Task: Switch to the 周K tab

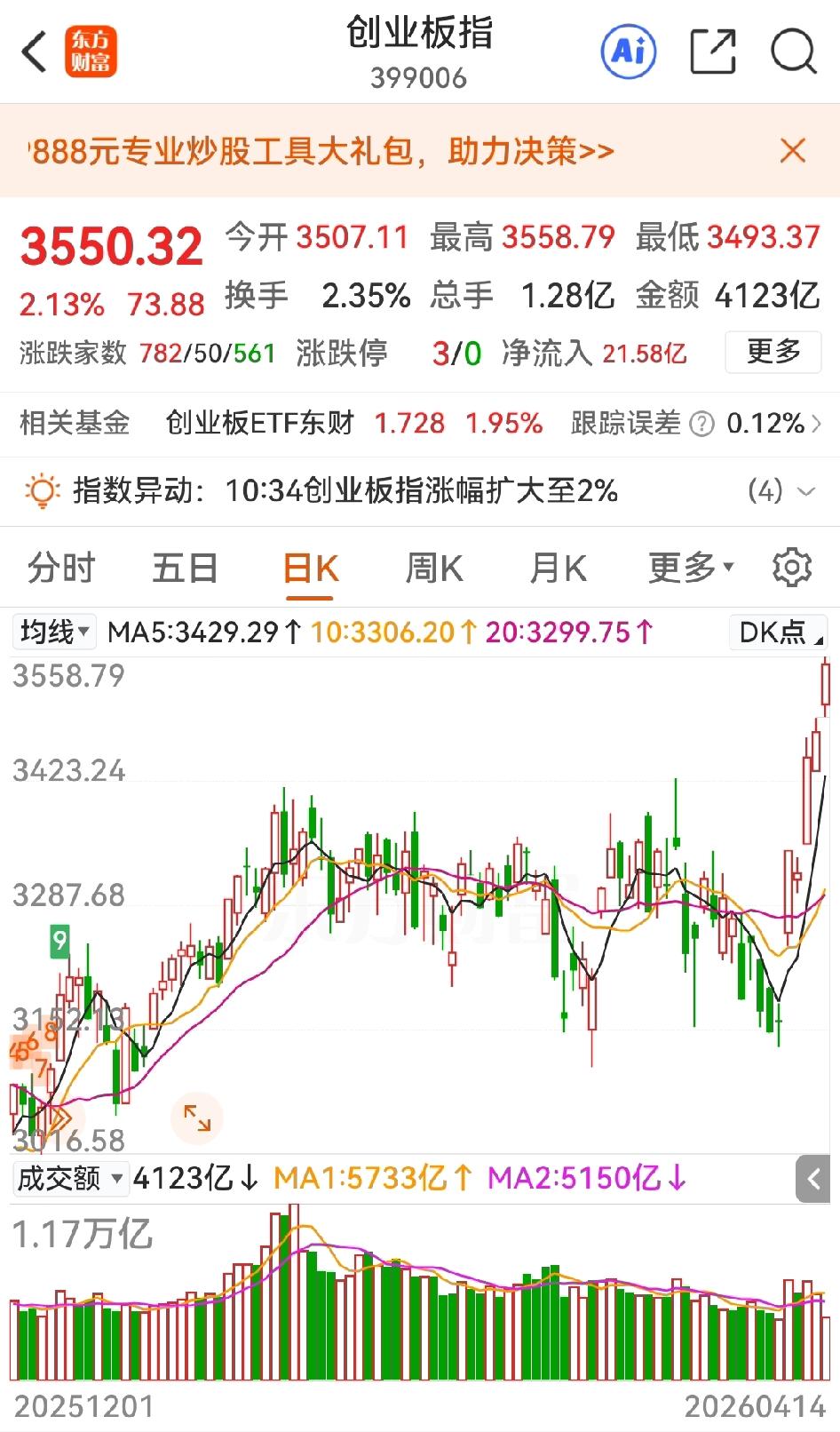Action: [432, 567]
